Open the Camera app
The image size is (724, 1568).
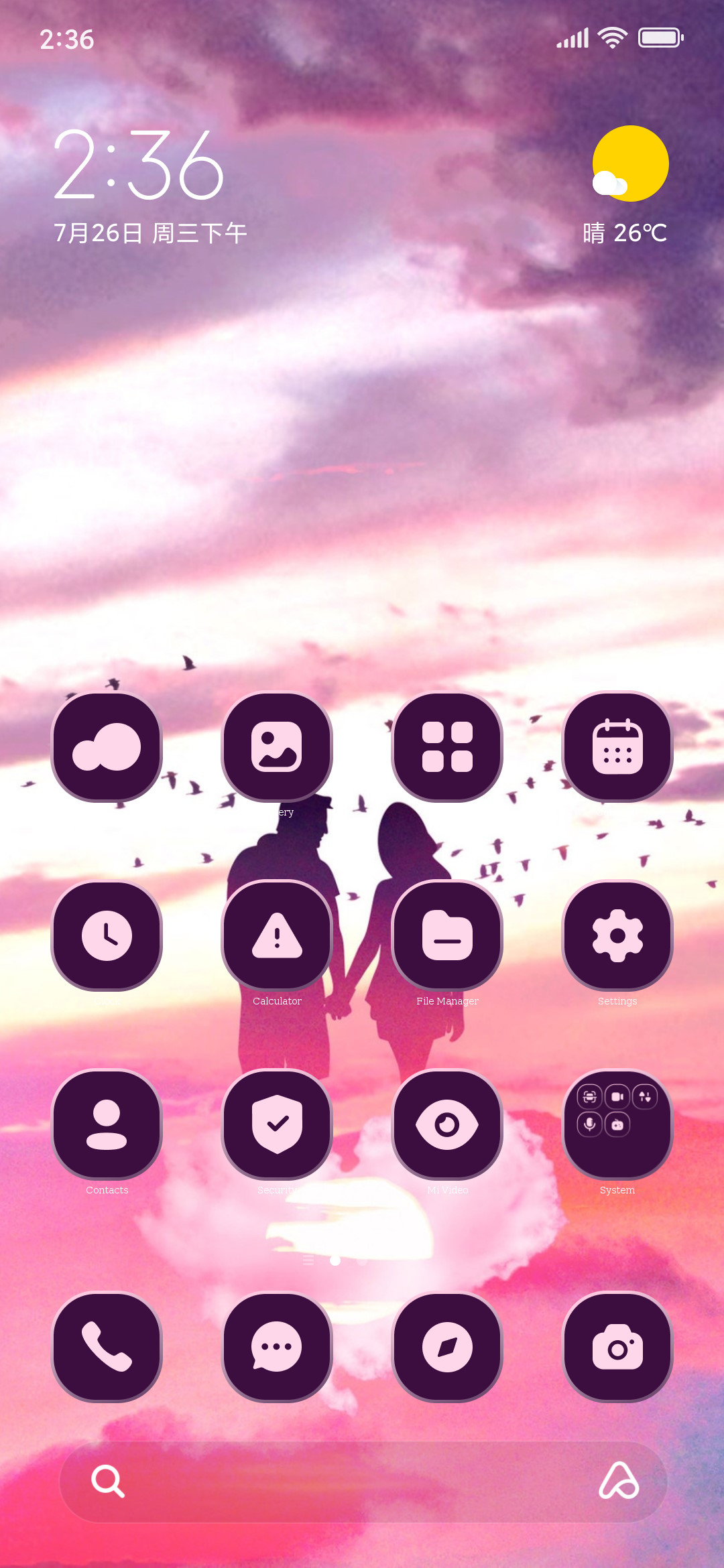(617, 1347)
